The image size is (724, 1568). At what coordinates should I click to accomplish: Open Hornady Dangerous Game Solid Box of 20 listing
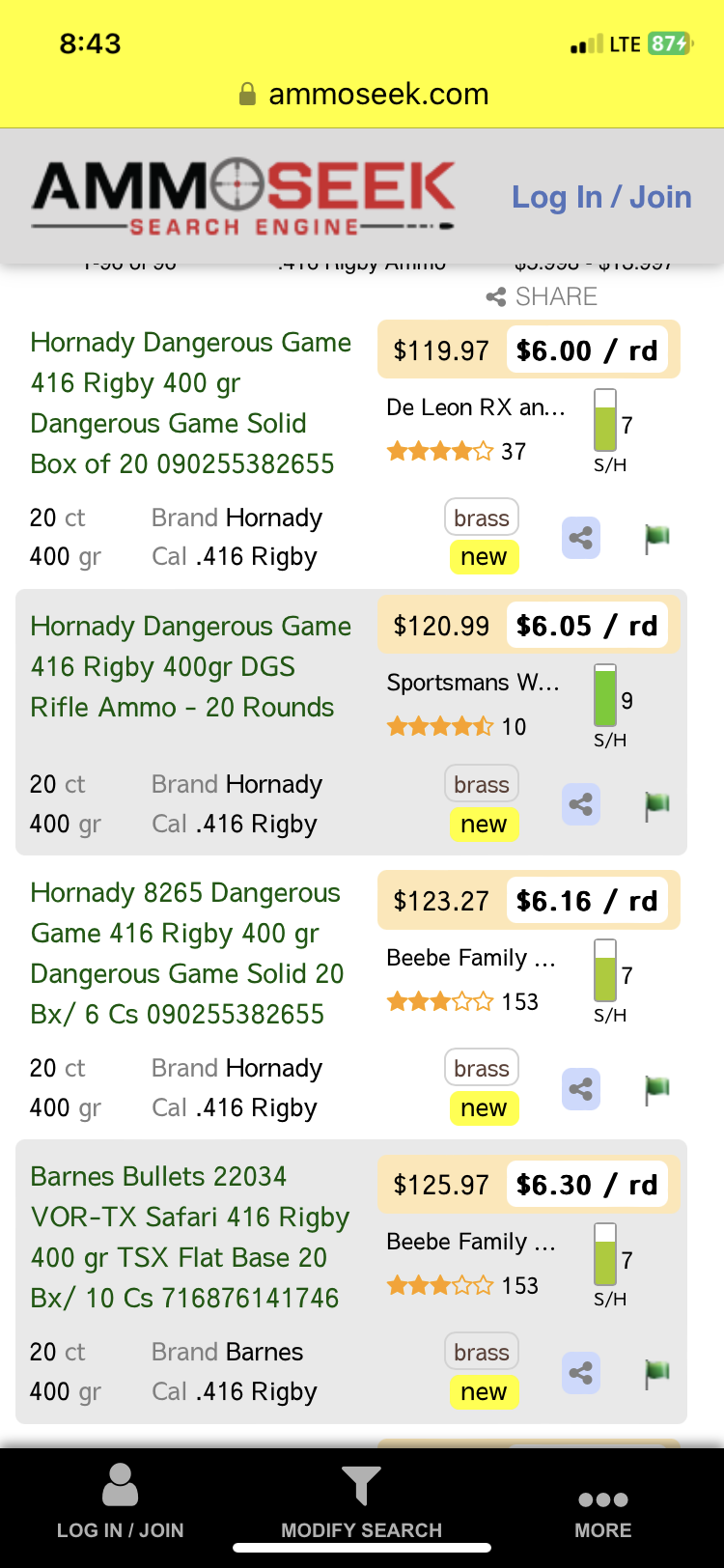190,403
